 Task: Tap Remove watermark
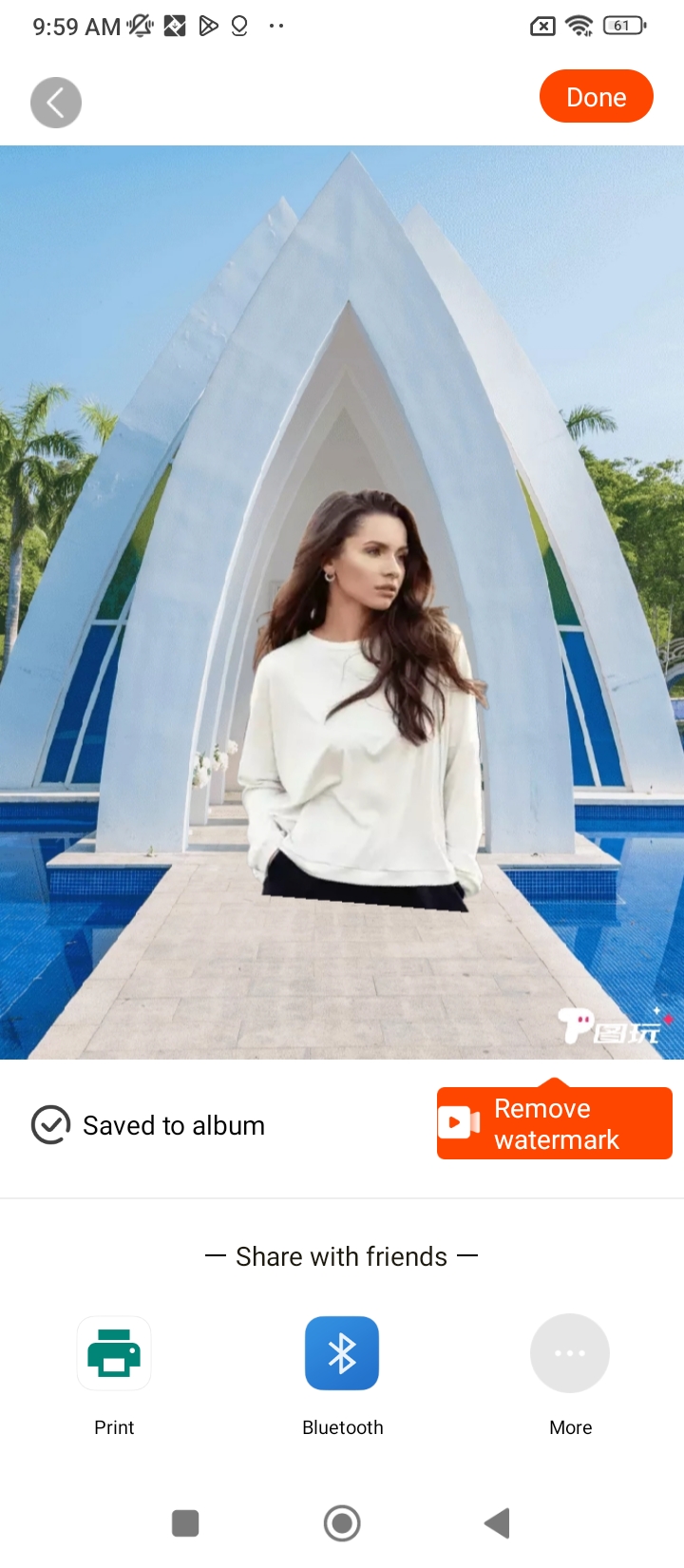[555, 1124]
